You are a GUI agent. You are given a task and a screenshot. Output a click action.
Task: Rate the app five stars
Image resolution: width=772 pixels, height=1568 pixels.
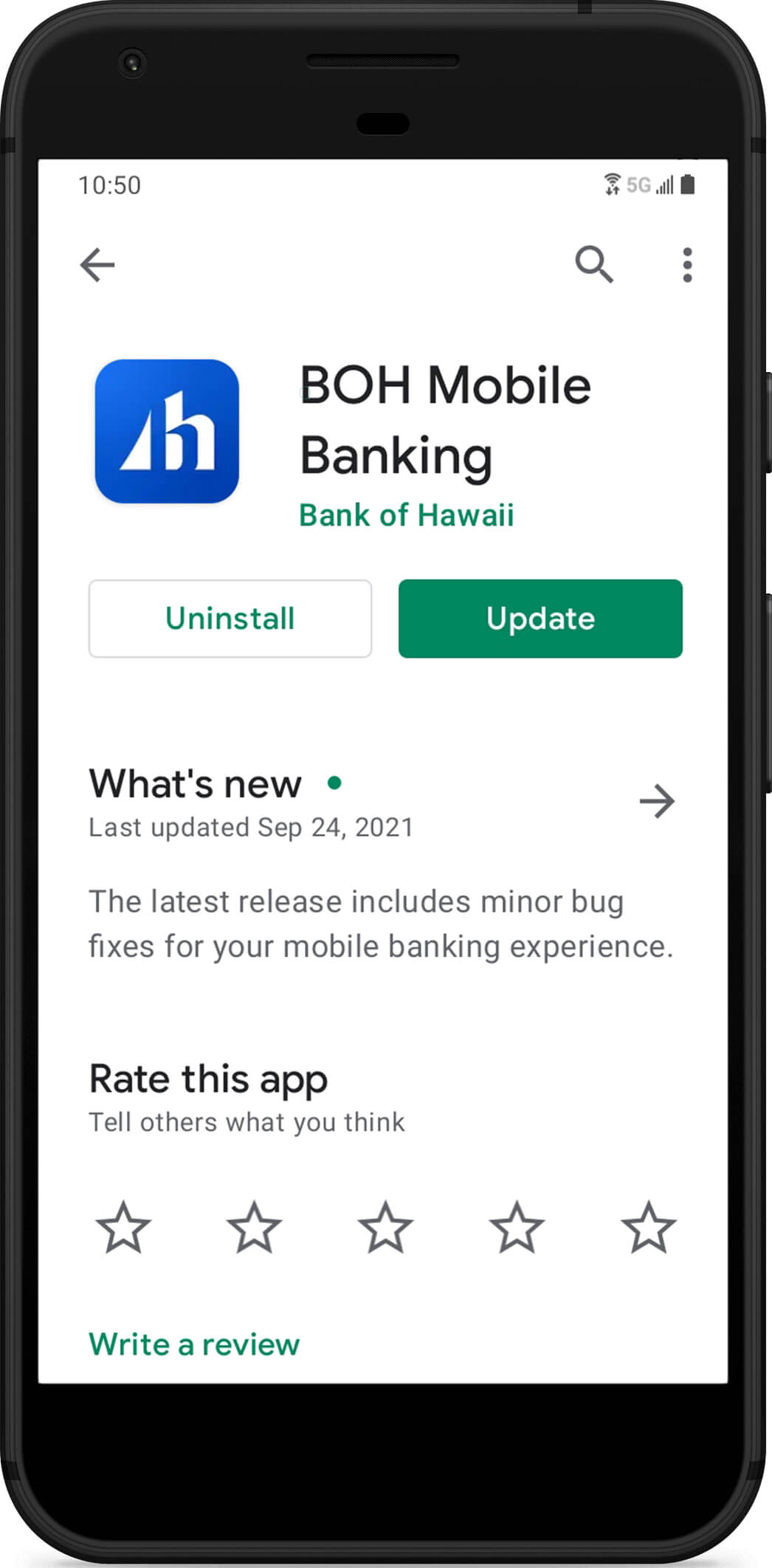coord(648,1228)
